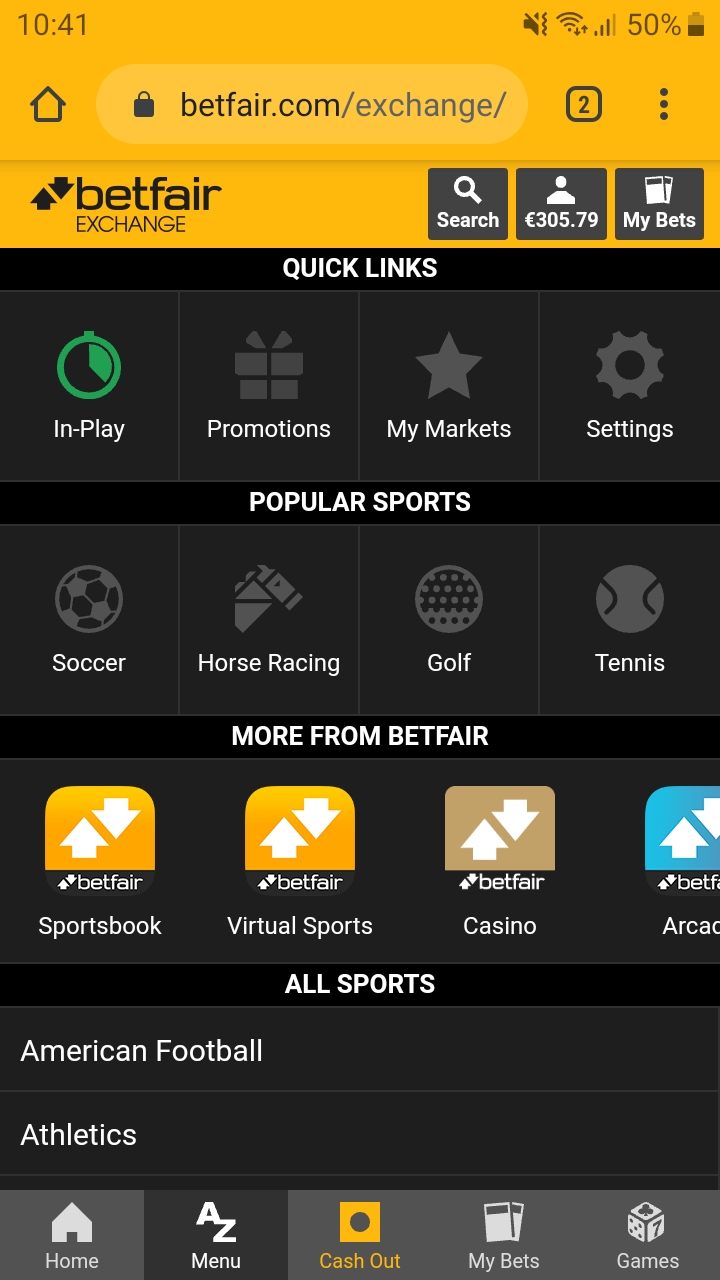
Task: Go to the In-Play quick link
Action: point(89,386)
